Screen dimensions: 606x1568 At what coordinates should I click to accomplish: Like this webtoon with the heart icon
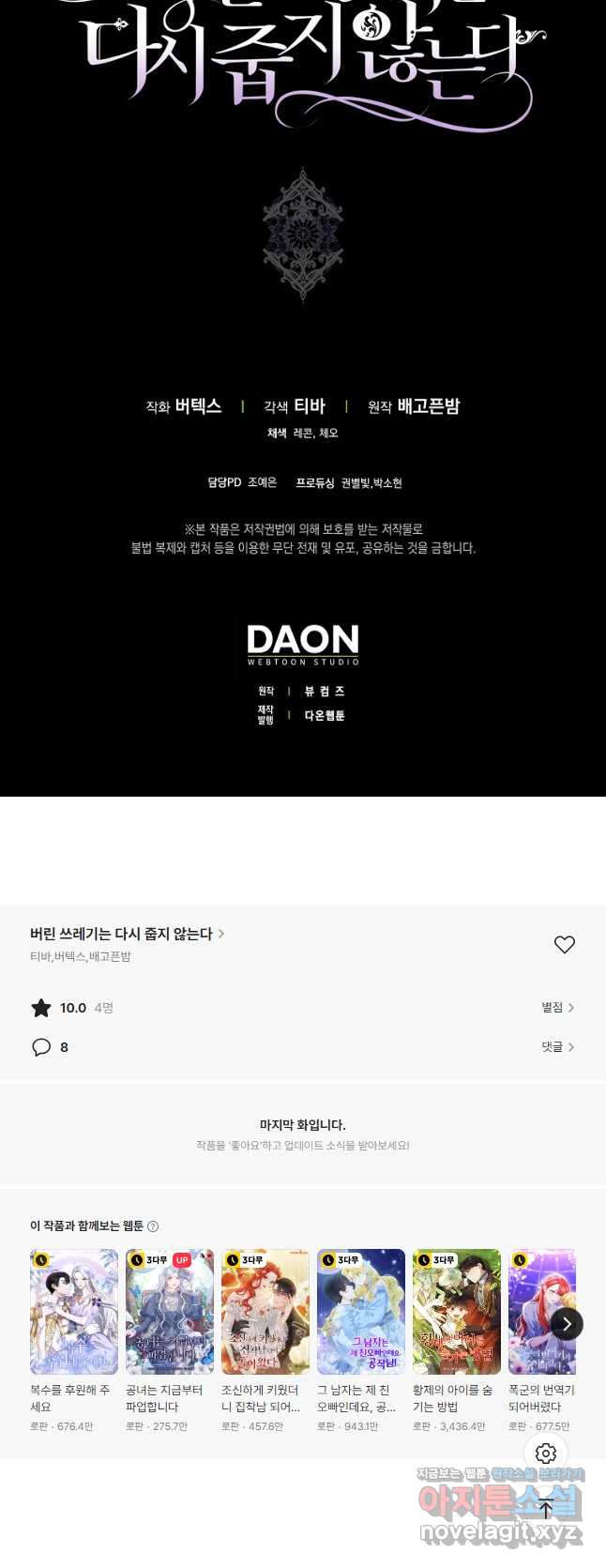point(564,945)
